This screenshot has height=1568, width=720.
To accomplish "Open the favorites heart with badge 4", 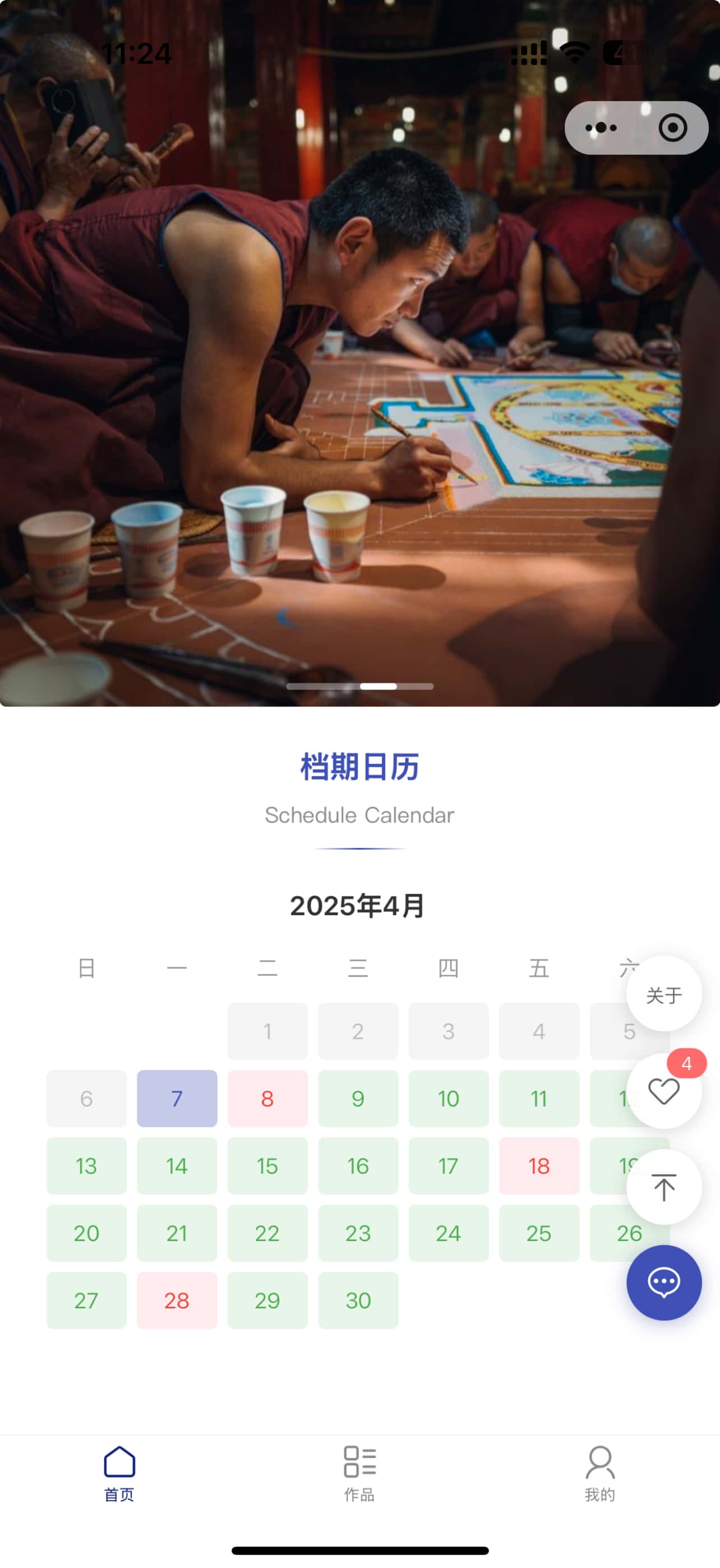I will [663, 1091].
